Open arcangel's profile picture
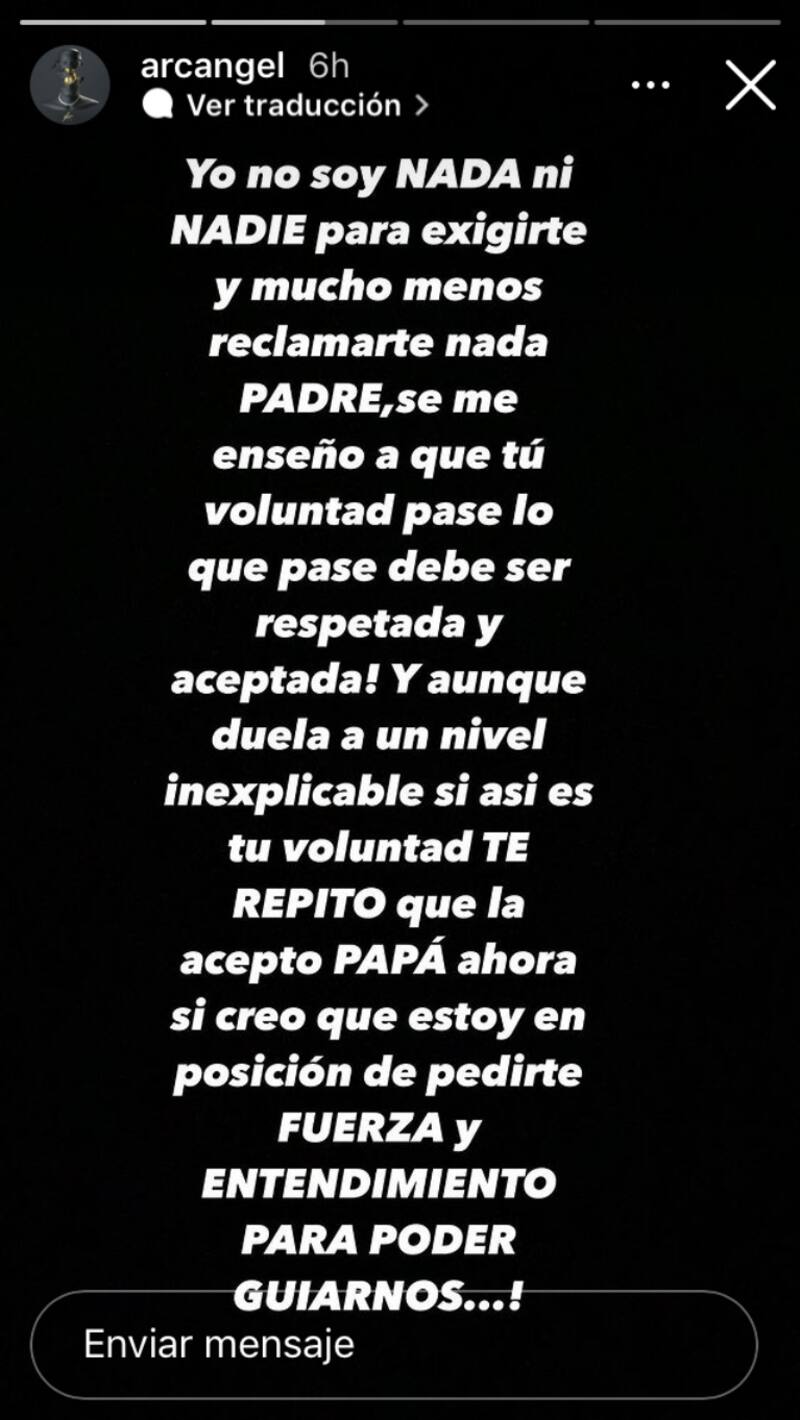 (70, 85)
